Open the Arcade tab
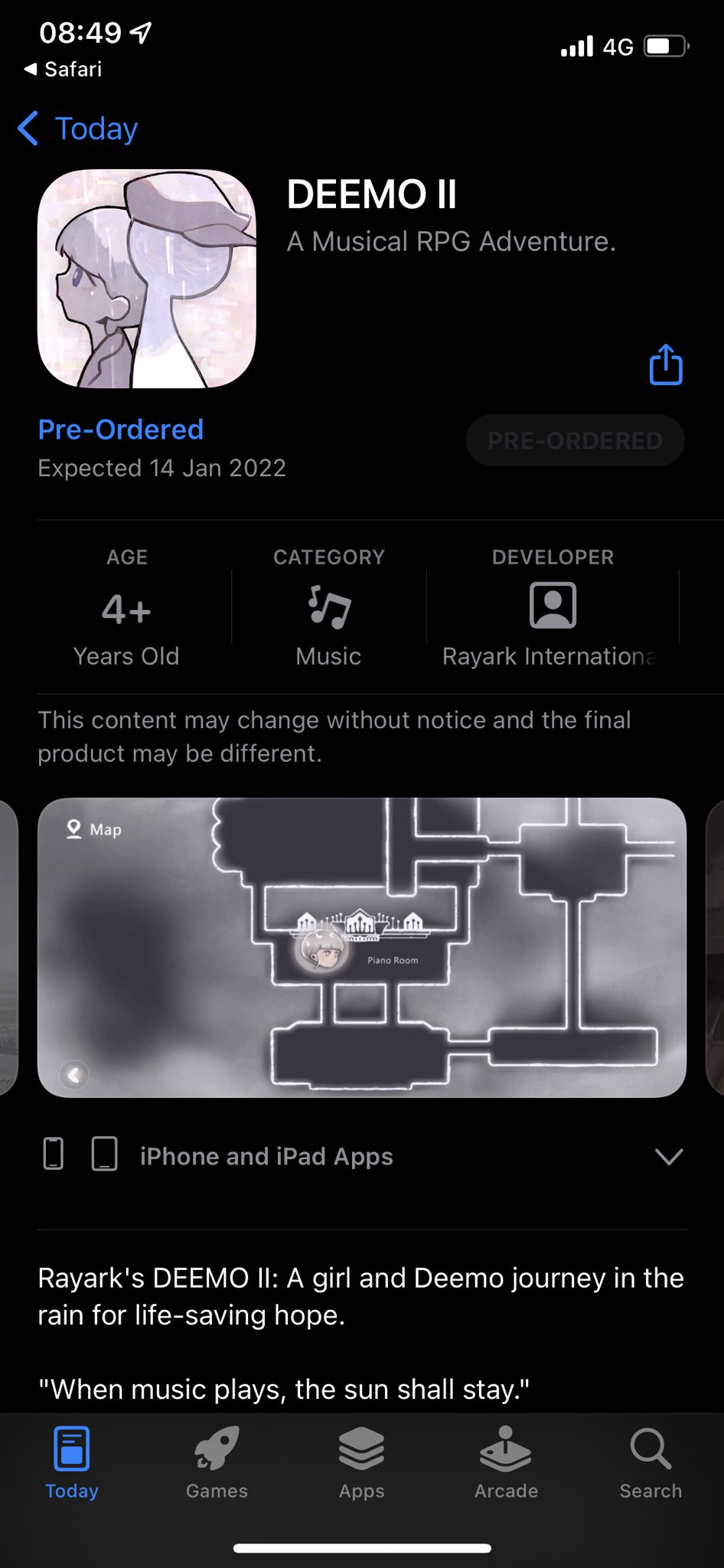Screen dimensions: 724x1568 506,1462
